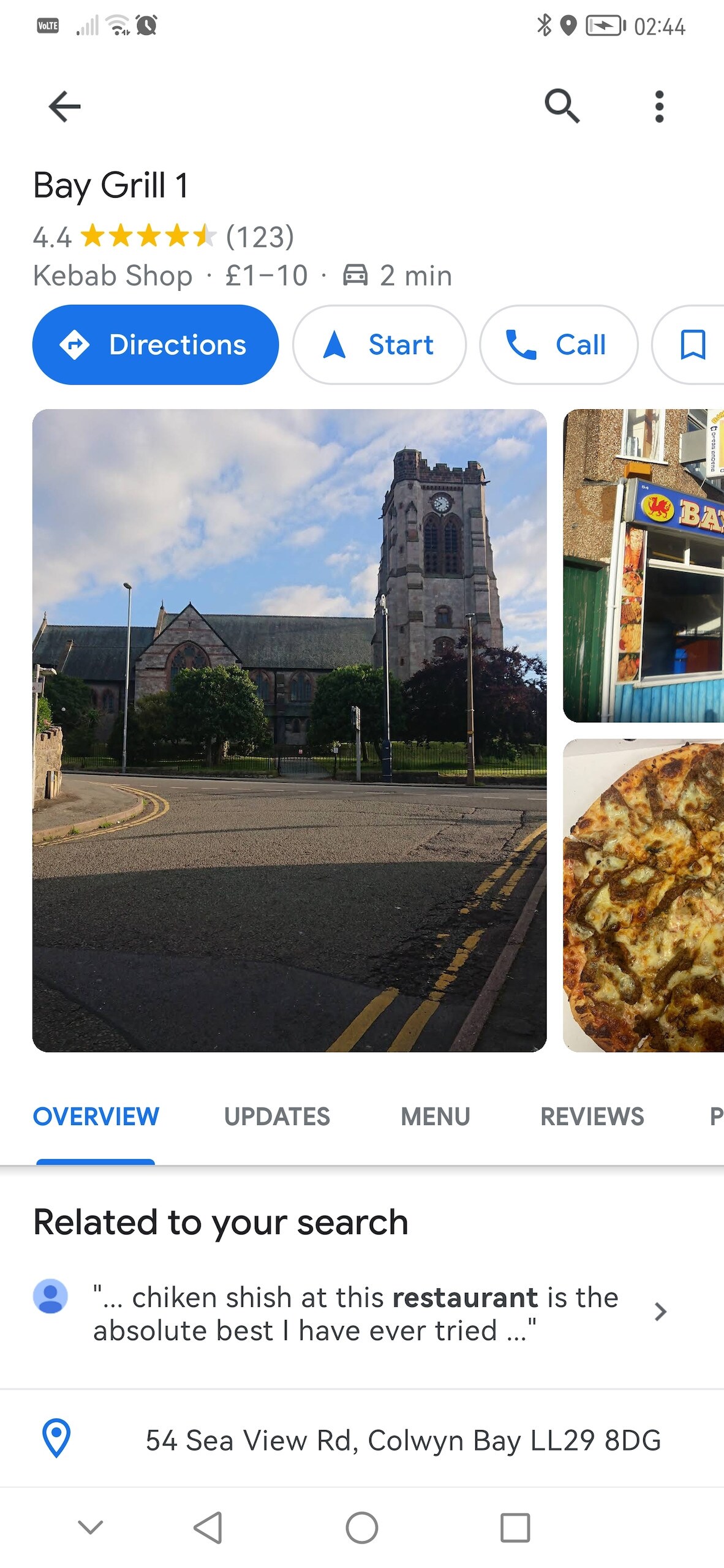Switch to the Updates tab

277,1117
